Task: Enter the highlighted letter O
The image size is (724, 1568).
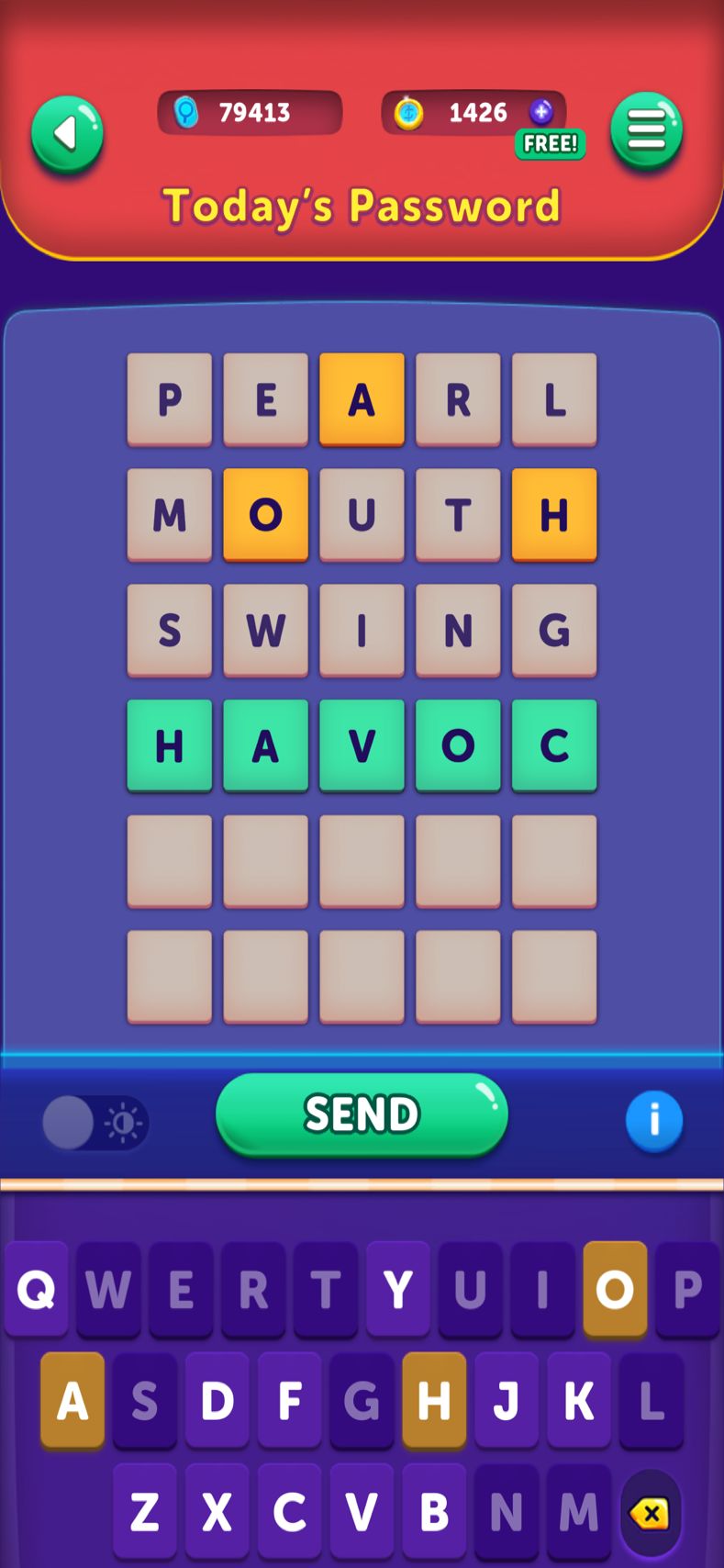Action: pyautogui.click(x=615, y=1289)
